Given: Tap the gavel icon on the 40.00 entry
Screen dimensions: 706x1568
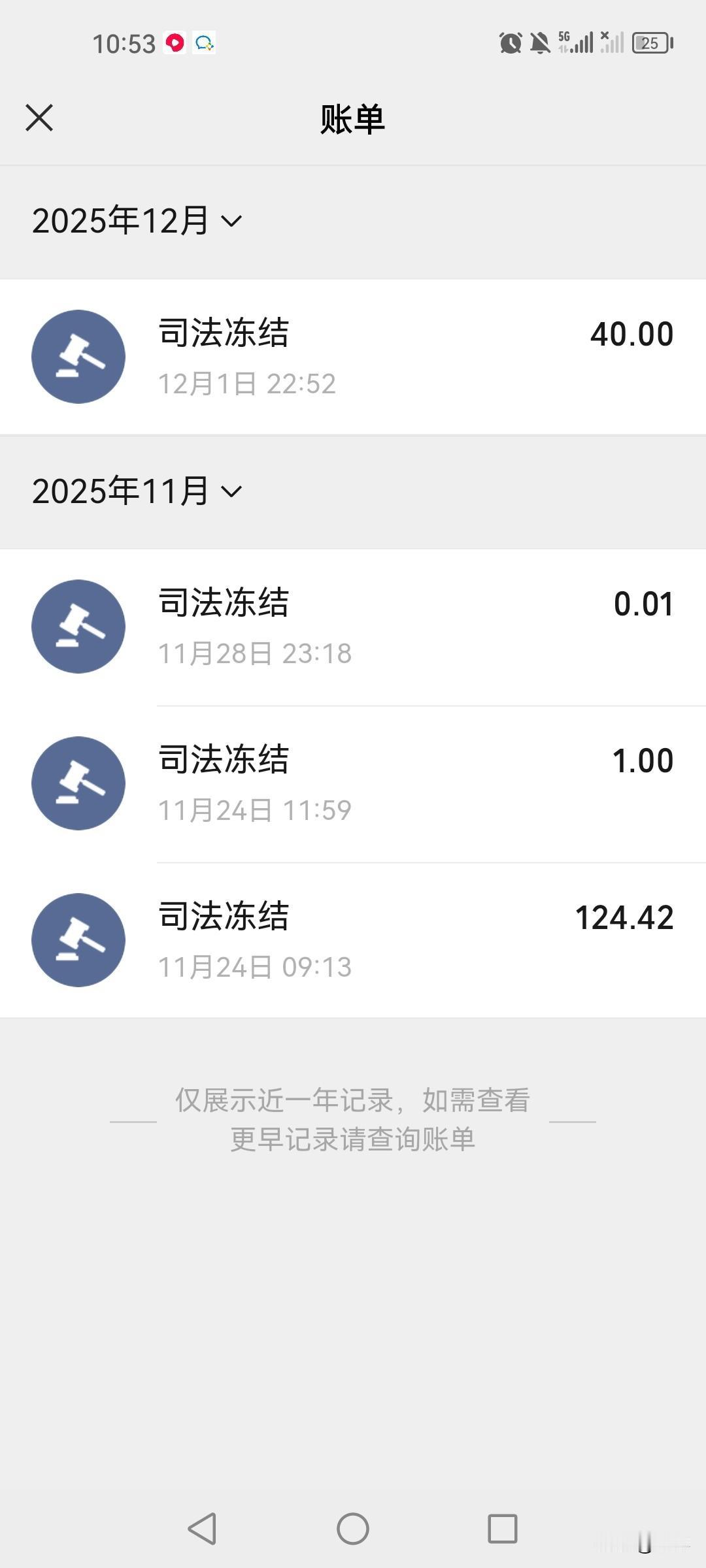Looking at the screenshot, I should pos(78,357).
